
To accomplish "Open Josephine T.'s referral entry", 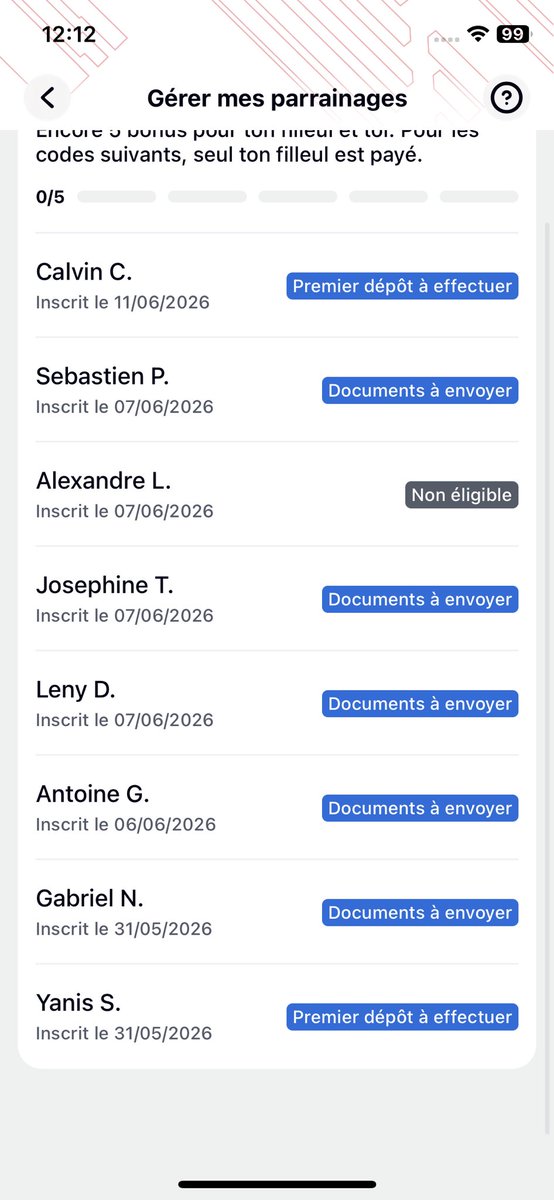I will (x=277, y=599).
